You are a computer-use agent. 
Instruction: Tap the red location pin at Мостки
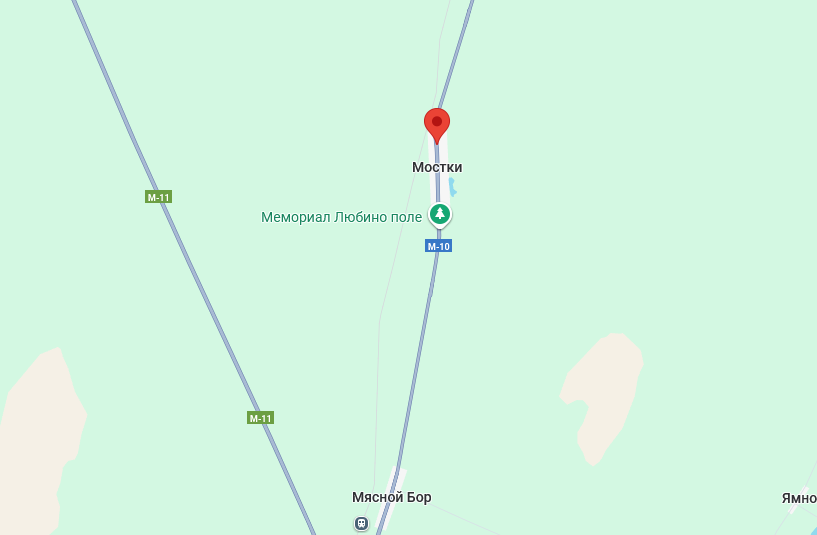(x=437, y=124)
